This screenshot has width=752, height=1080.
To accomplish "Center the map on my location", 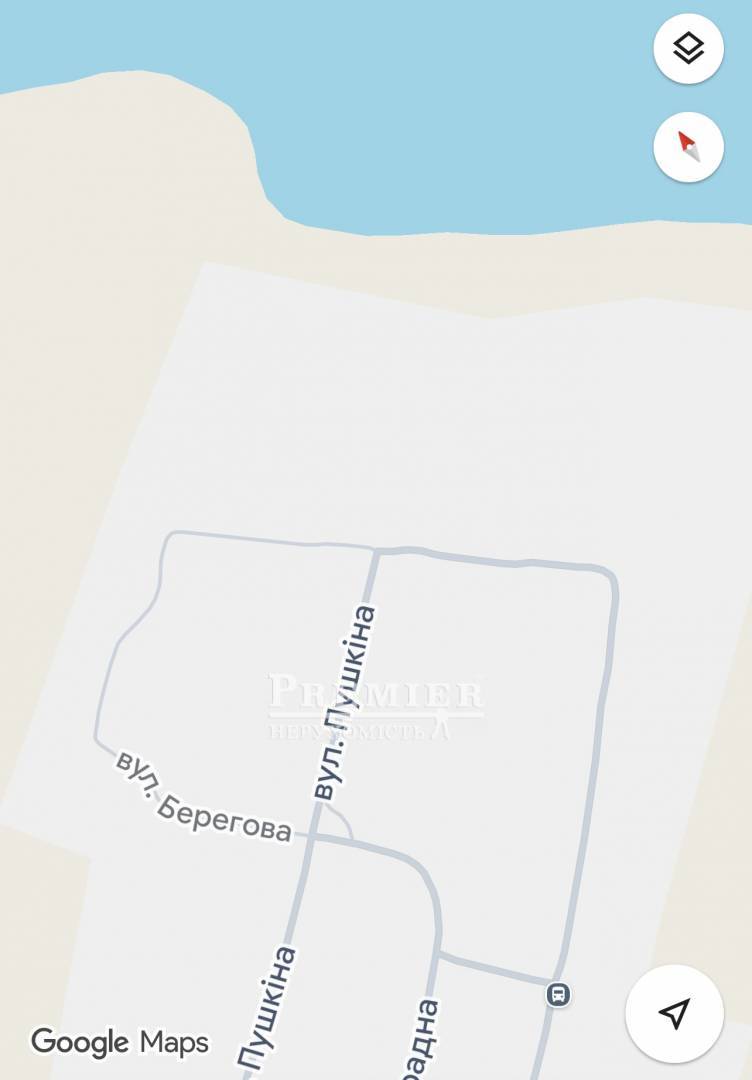I will (x=674, y=1013).
